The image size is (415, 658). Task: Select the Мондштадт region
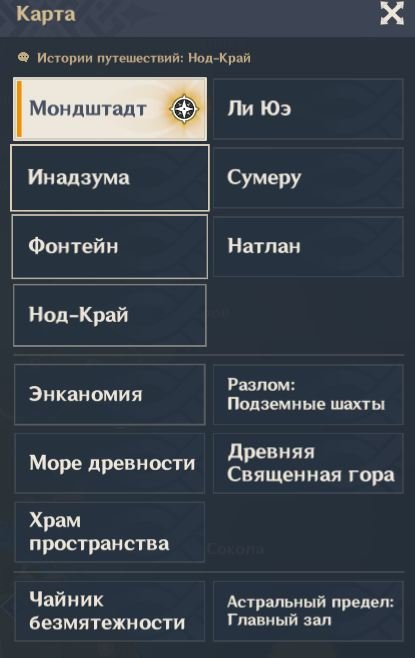click(110, 109)
